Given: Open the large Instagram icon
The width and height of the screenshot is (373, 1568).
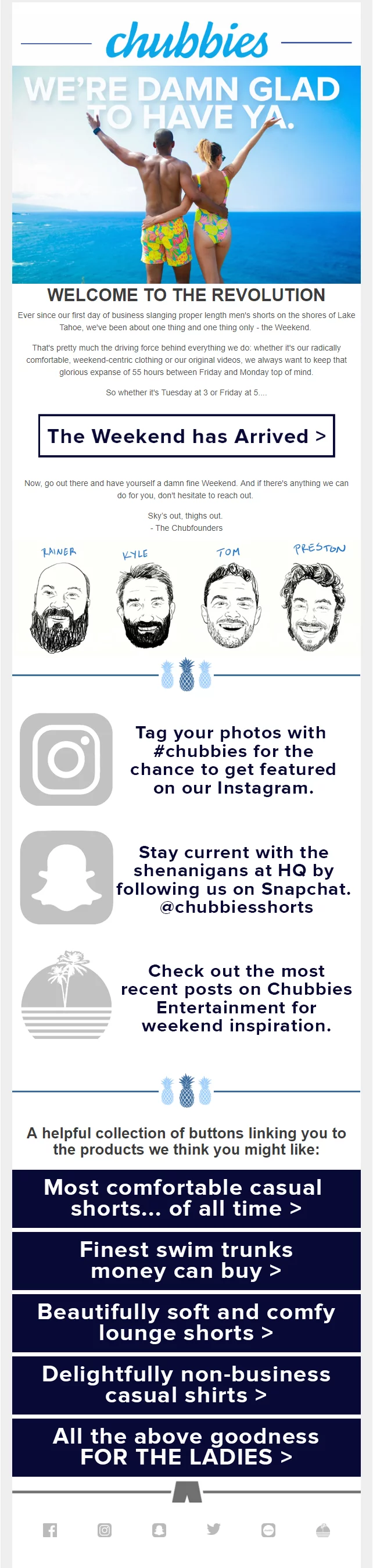Looking at the screenshot, I should point(66,759).
